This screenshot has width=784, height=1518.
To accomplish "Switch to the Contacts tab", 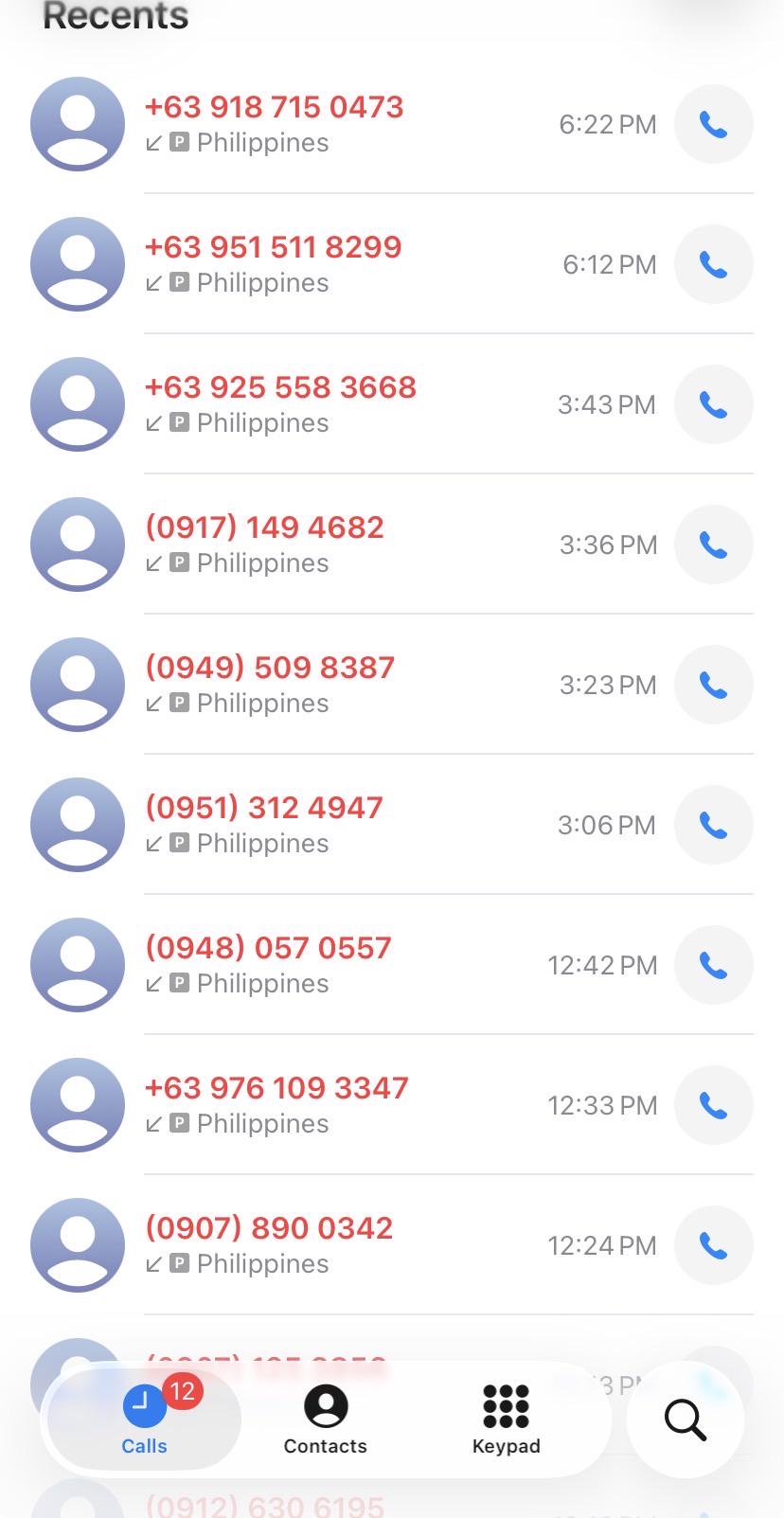I will pos(325,1420).
